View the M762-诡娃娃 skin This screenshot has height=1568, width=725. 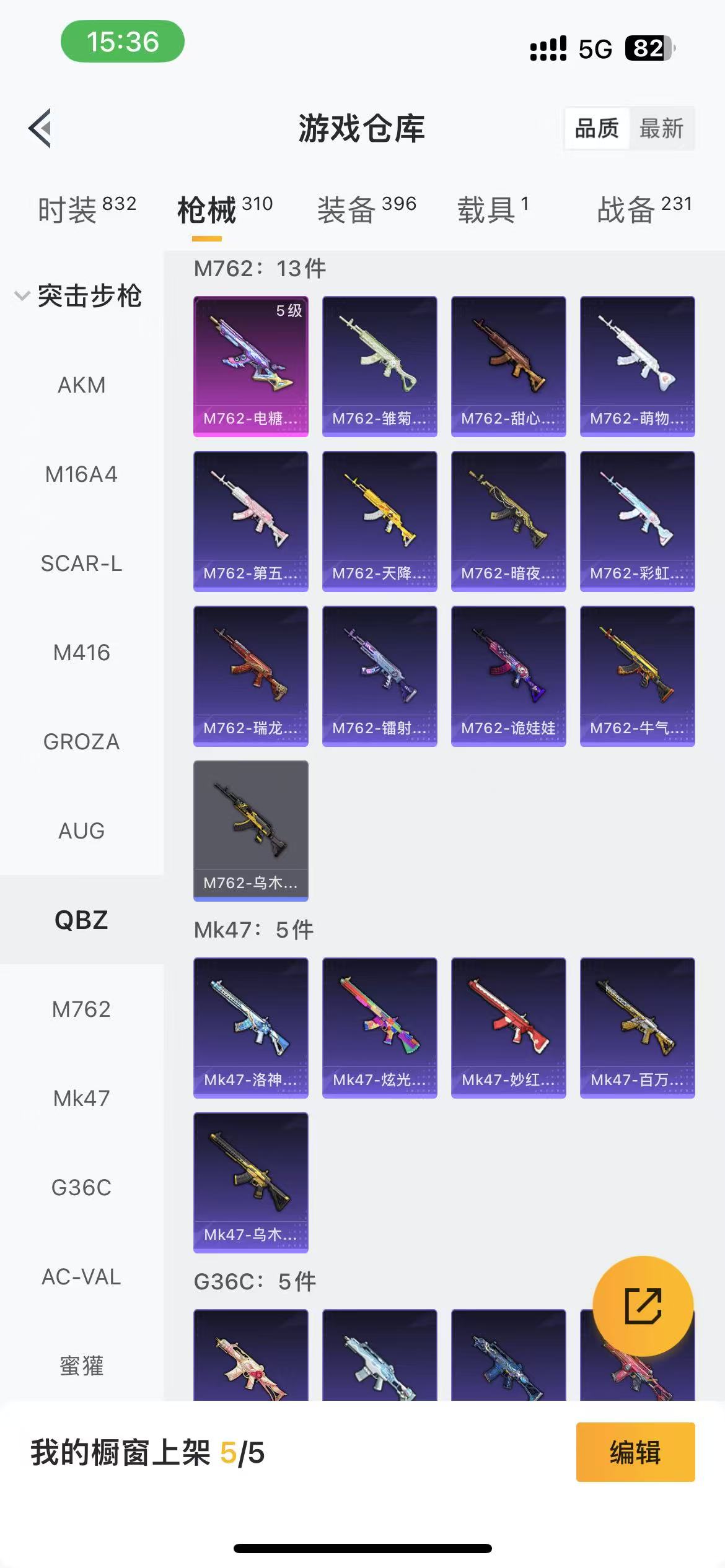point(509,676)
